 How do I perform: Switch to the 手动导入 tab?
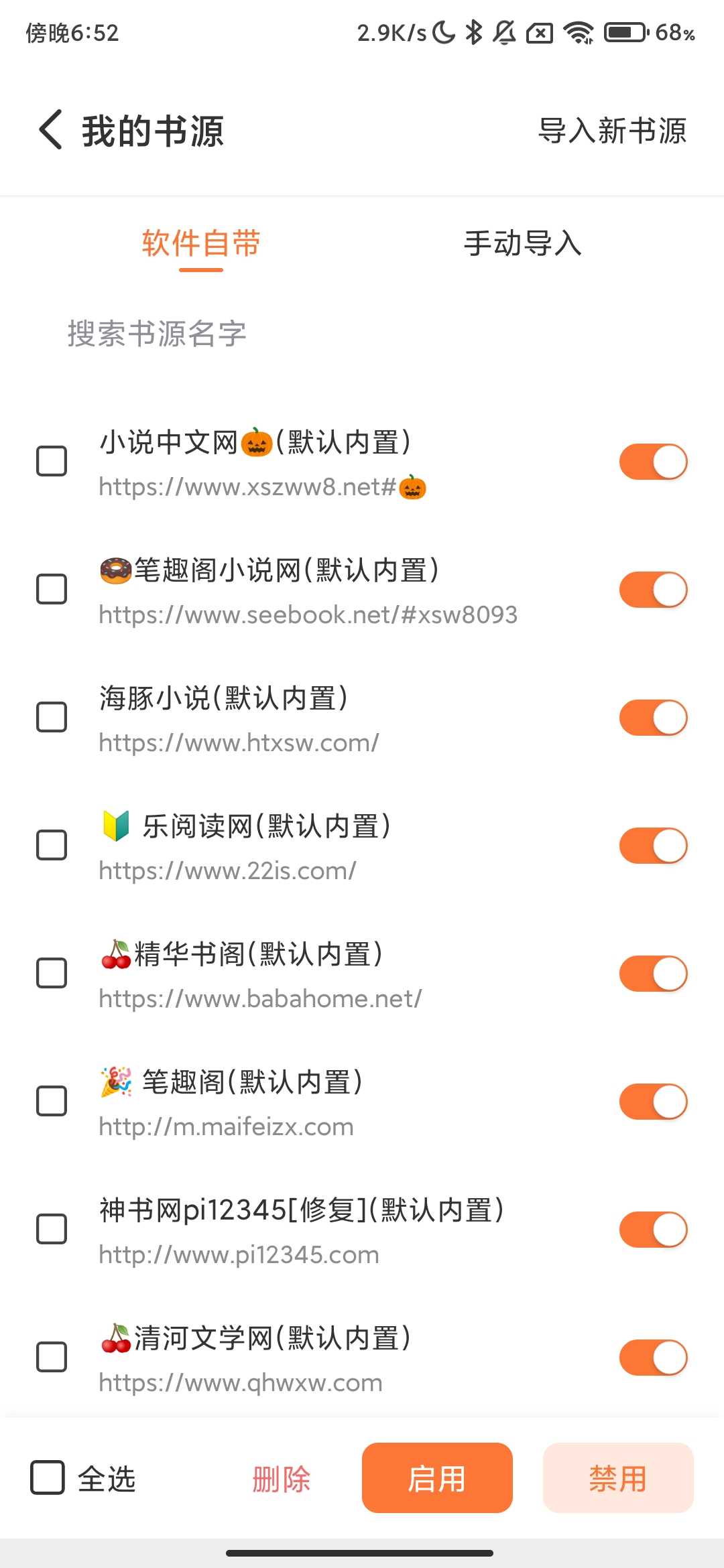(x=524, y=245)
